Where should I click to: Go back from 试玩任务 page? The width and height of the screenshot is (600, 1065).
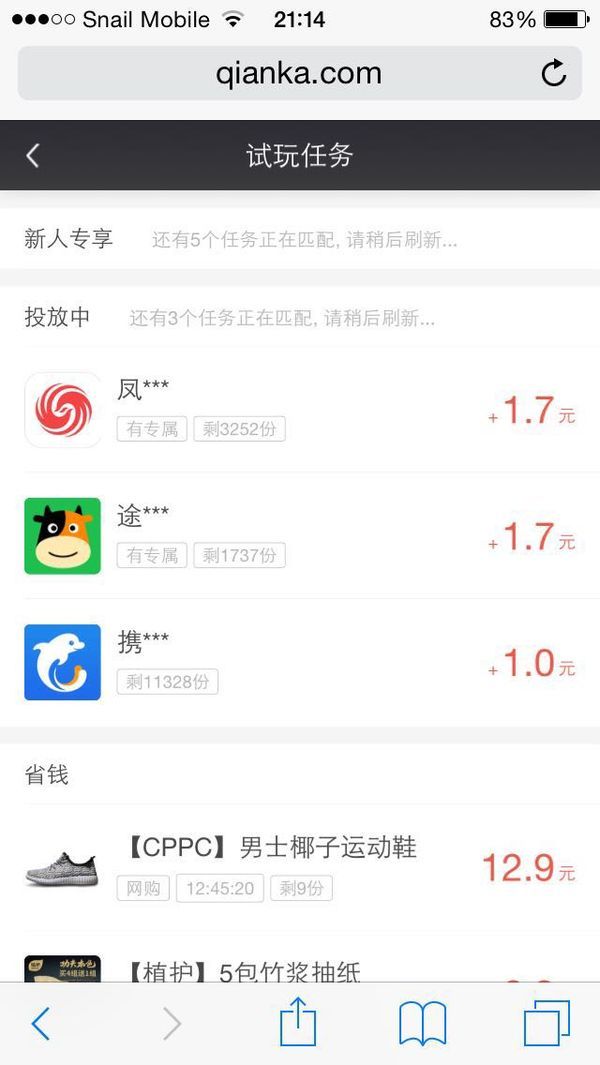(32, 156)
